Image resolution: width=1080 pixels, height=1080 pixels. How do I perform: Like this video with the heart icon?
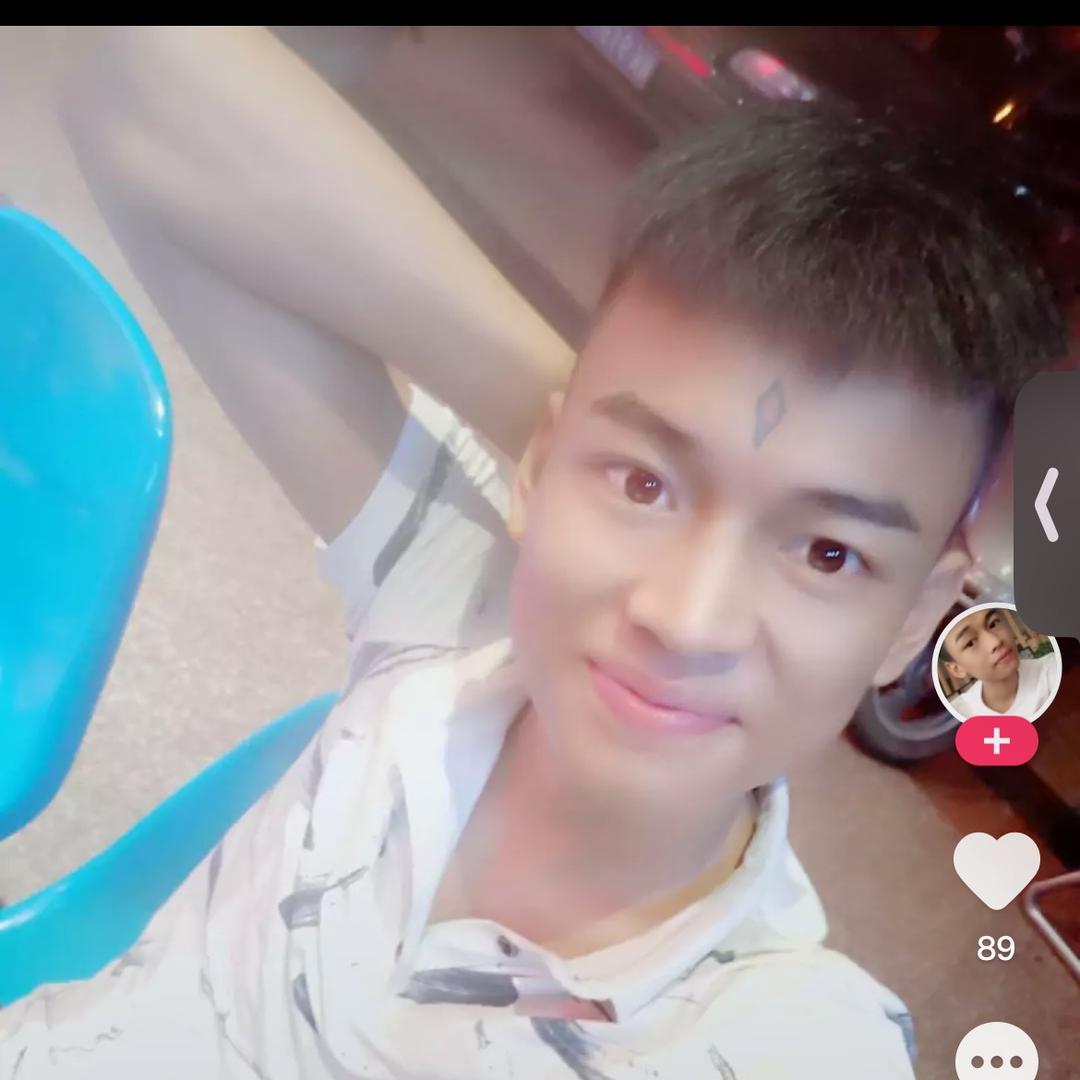(x=996, y=869)
